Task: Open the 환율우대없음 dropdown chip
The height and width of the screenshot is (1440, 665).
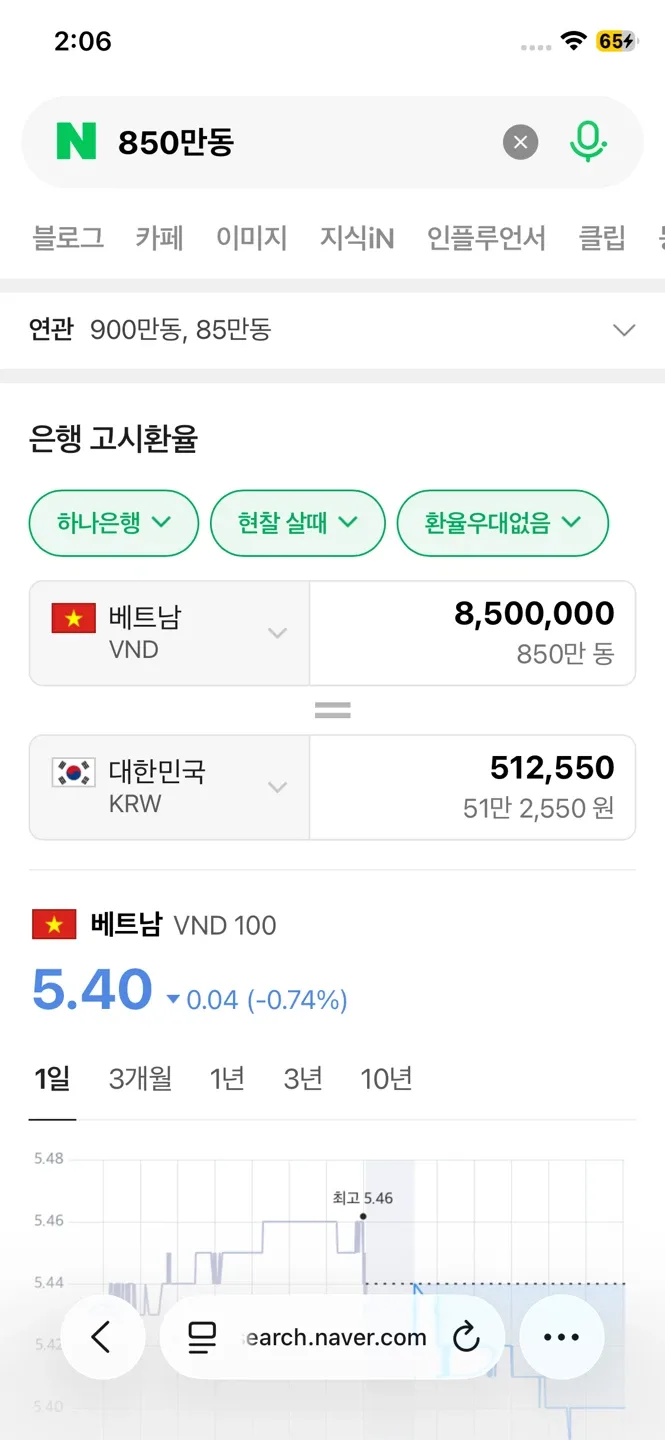Action: (503, 523)
